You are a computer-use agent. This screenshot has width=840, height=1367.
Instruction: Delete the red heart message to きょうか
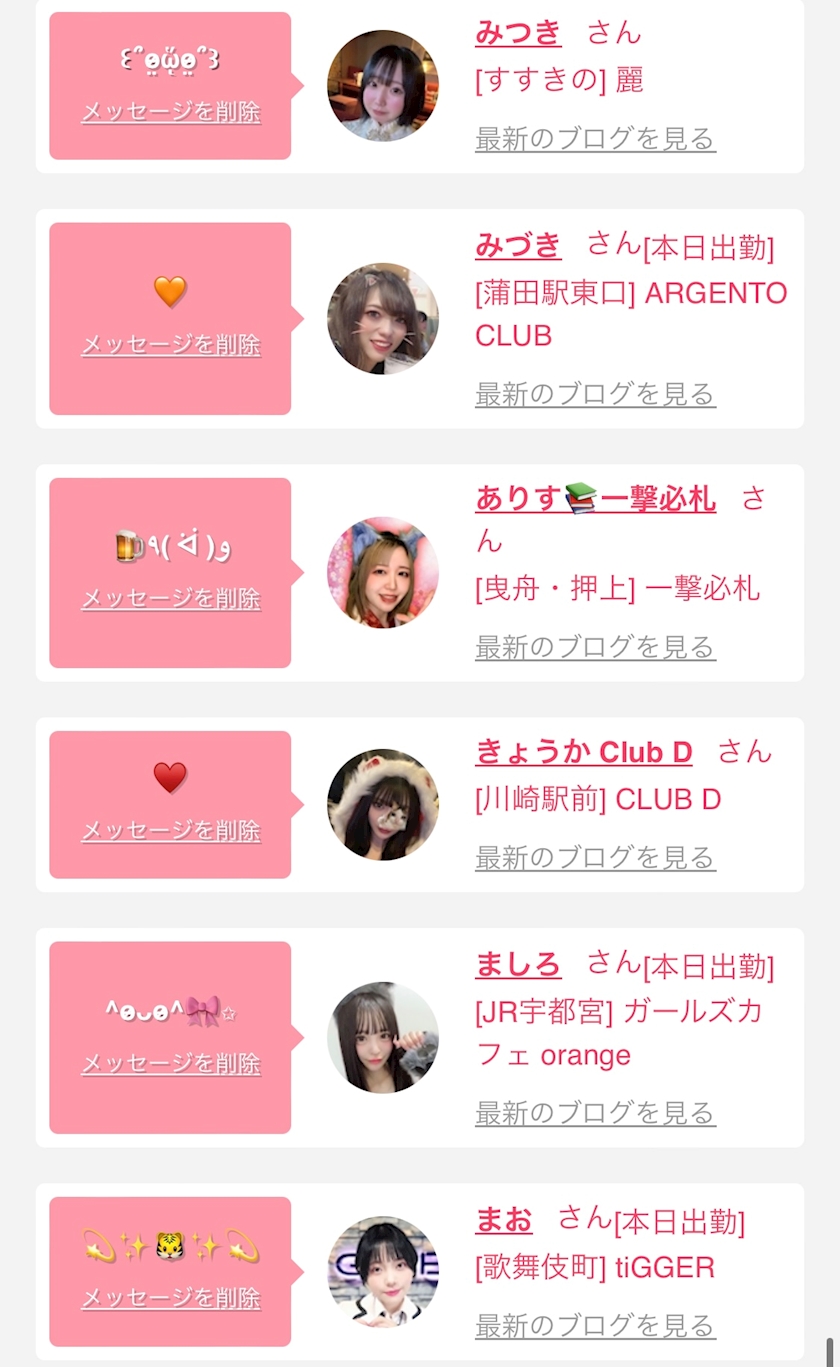(171, 831)
